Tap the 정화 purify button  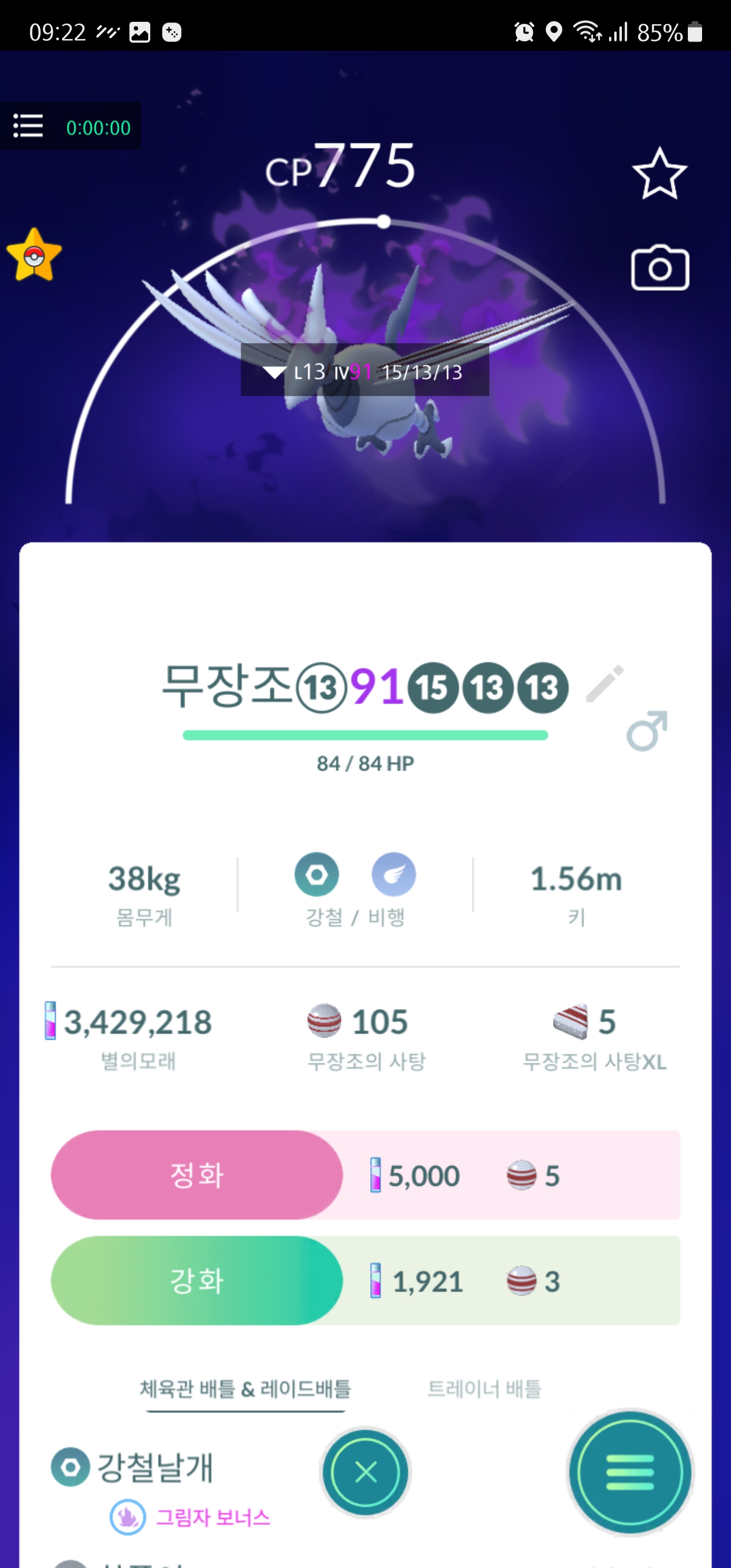coord(196,1175)
